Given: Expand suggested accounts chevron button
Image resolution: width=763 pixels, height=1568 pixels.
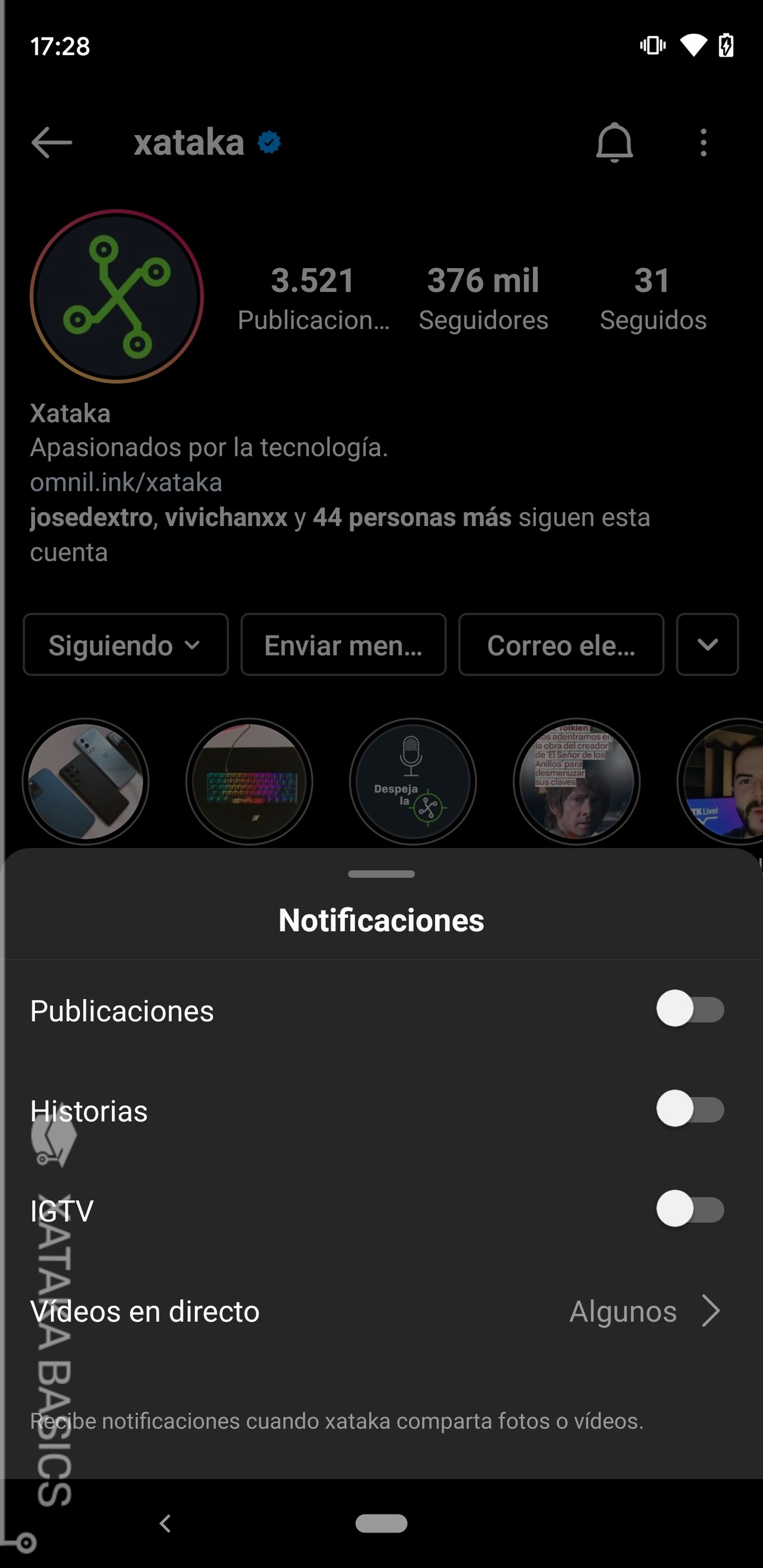Looking at the screenshot, I should pyautogui.click(x=707, y=644).
